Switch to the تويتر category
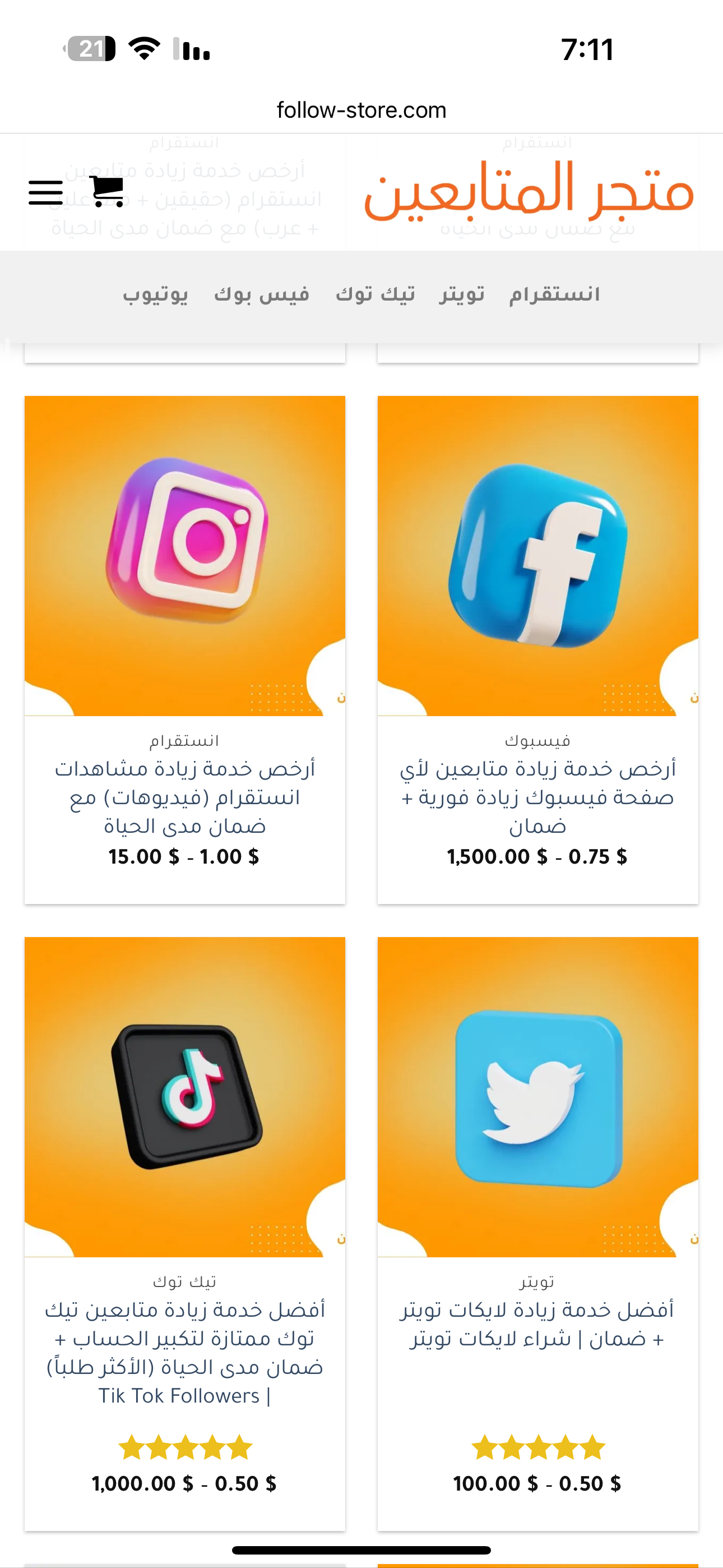 [x=462, y=294]
